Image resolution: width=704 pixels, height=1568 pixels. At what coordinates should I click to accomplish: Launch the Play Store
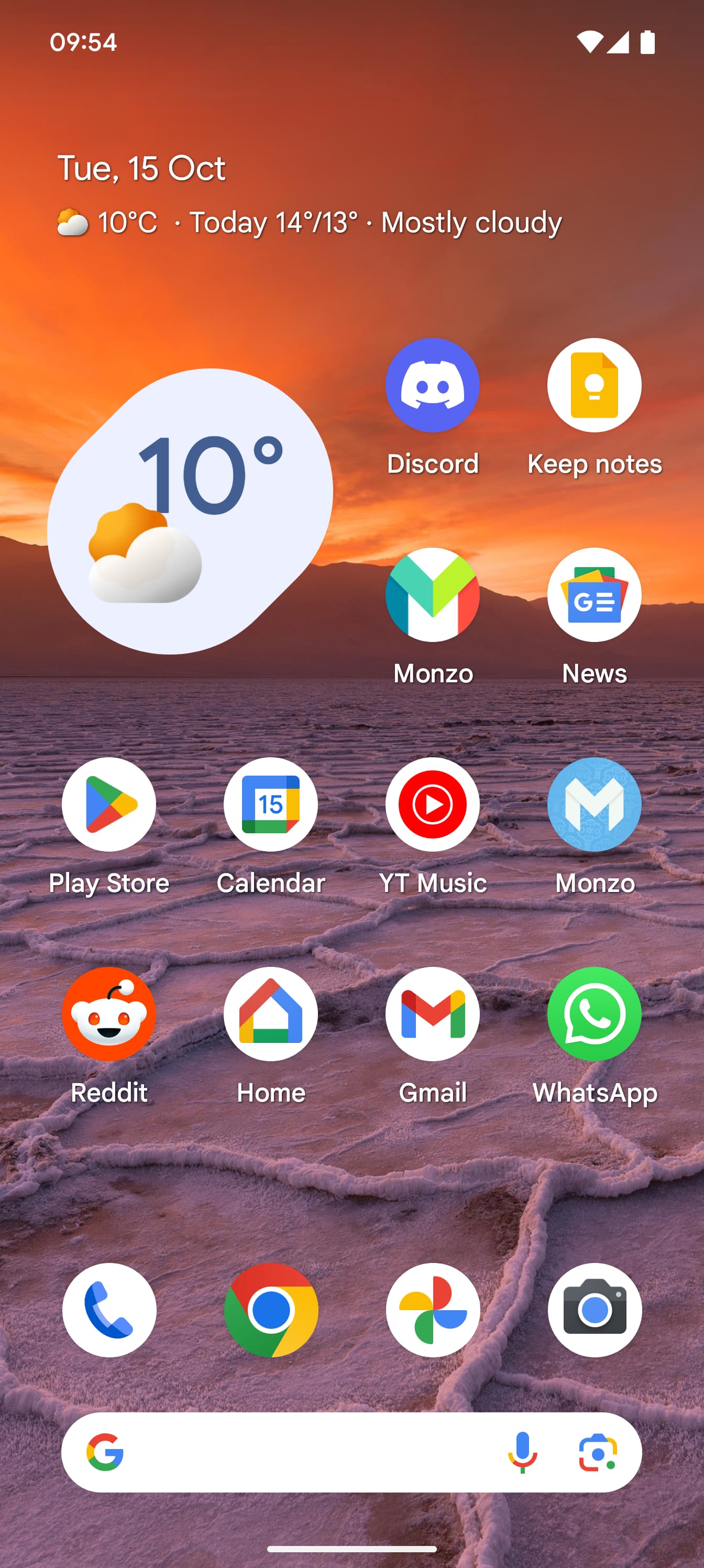coord(109,804)
